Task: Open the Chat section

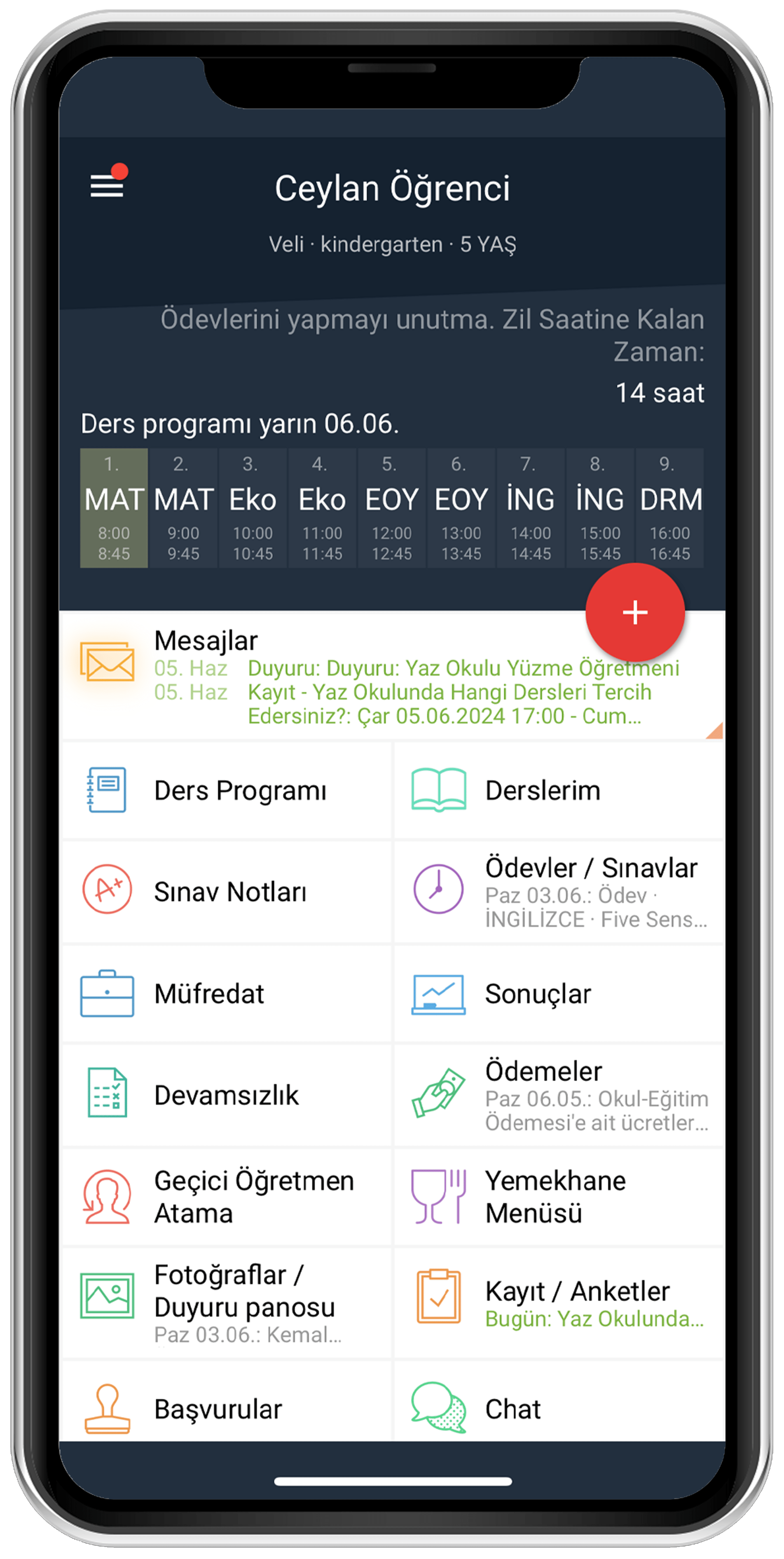Action: pos(559,1409)
